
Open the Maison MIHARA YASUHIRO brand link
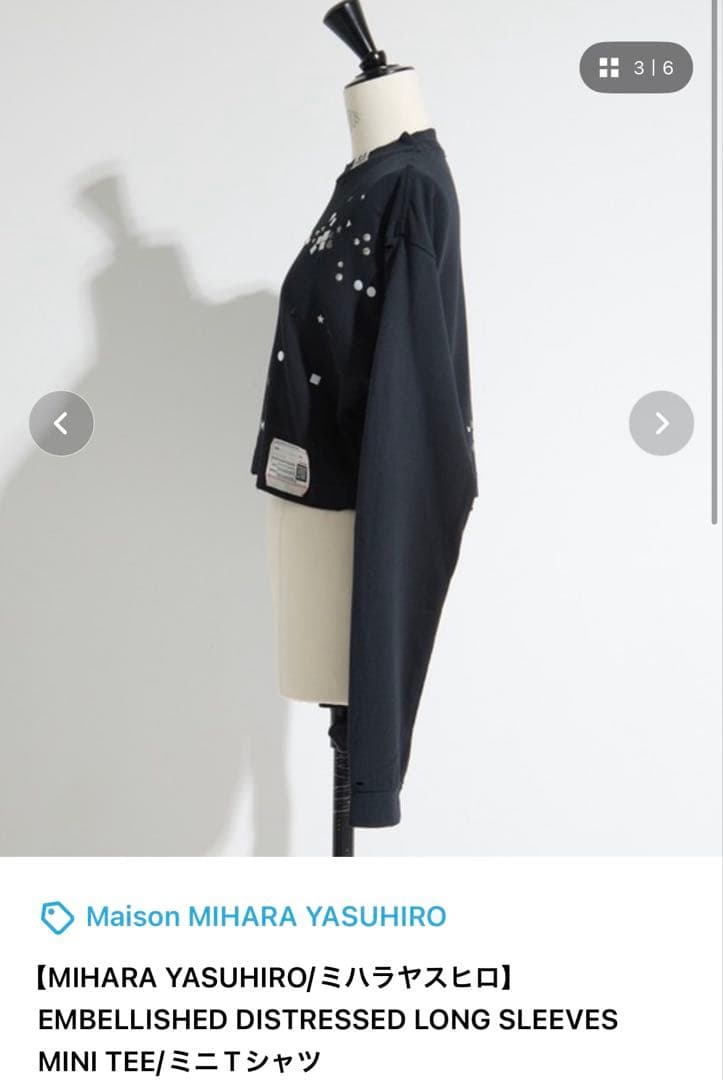click(x=266, y=916)
